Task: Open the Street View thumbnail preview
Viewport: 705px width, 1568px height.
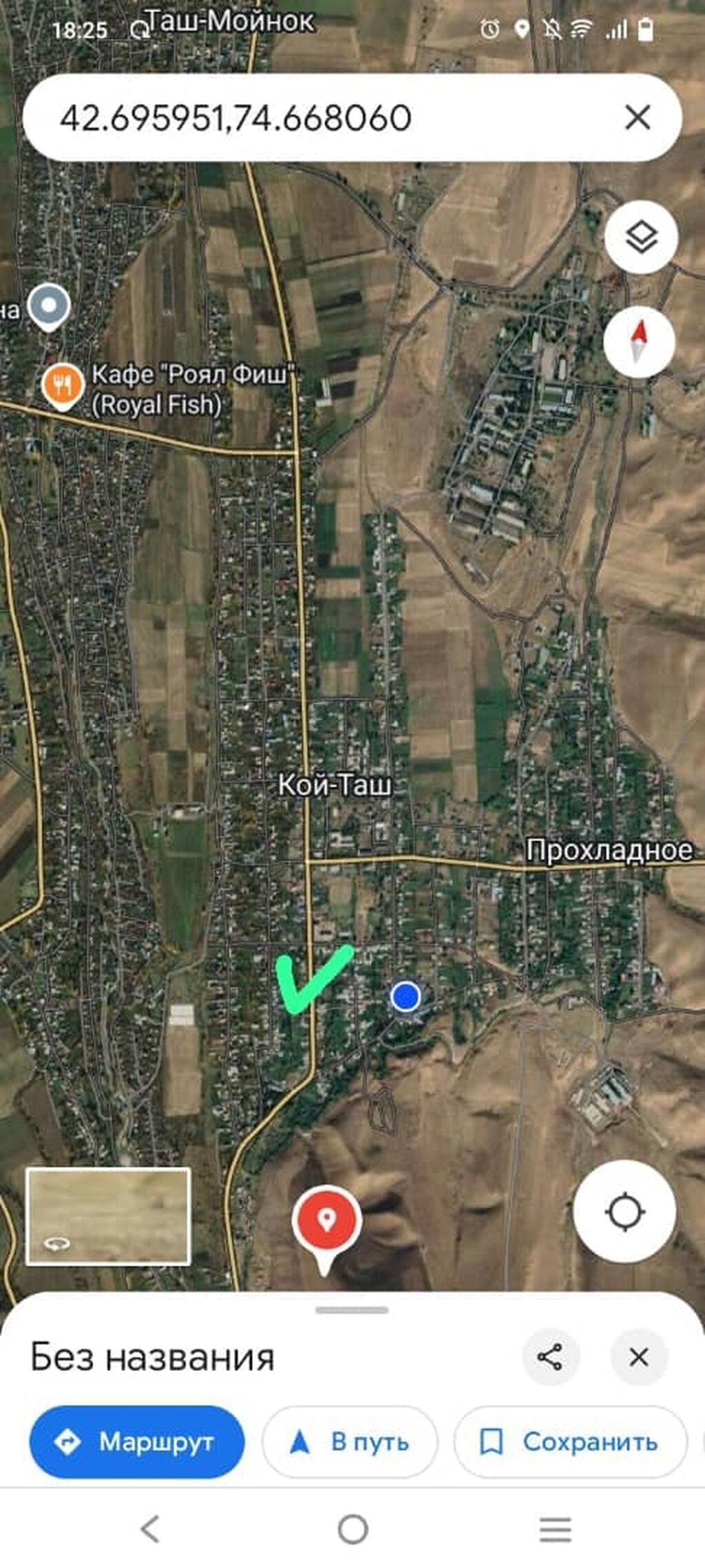Action: pos(108,1216)
